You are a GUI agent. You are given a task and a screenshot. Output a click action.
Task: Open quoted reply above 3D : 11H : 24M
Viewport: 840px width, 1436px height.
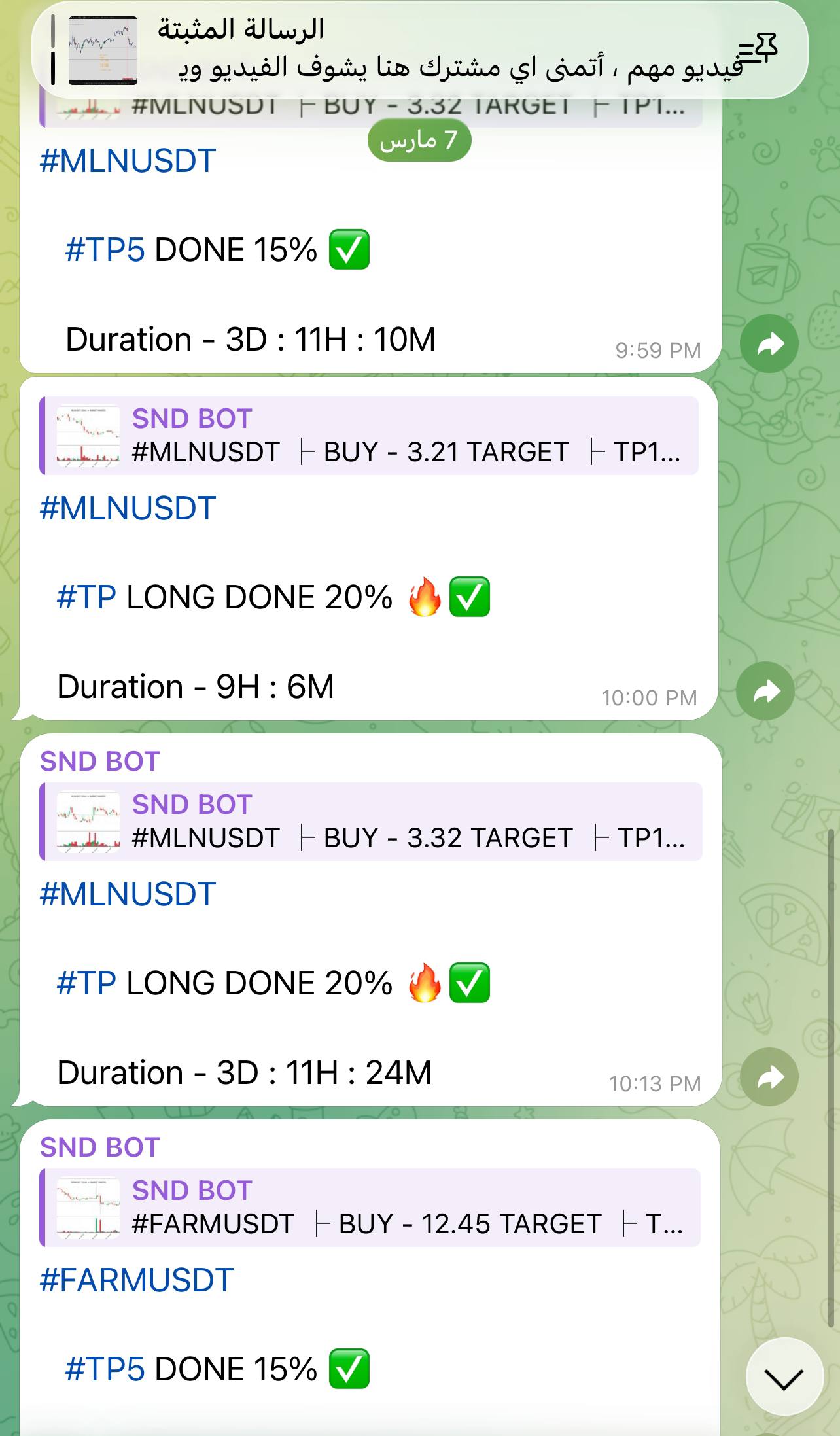click(370, 822)
